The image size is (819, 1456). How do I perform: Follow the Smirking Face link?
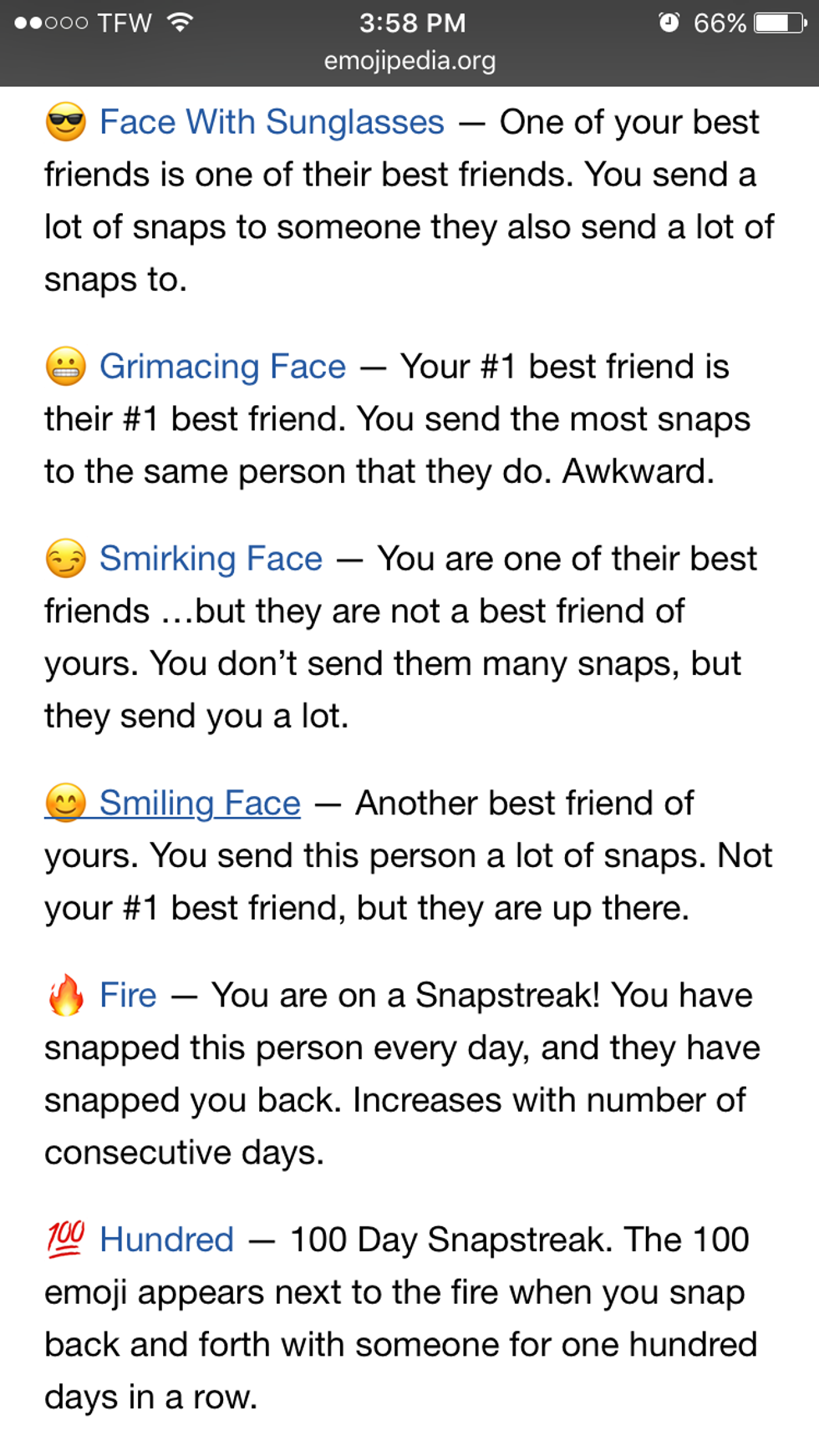pyautogui.click(x=210, y=560)
